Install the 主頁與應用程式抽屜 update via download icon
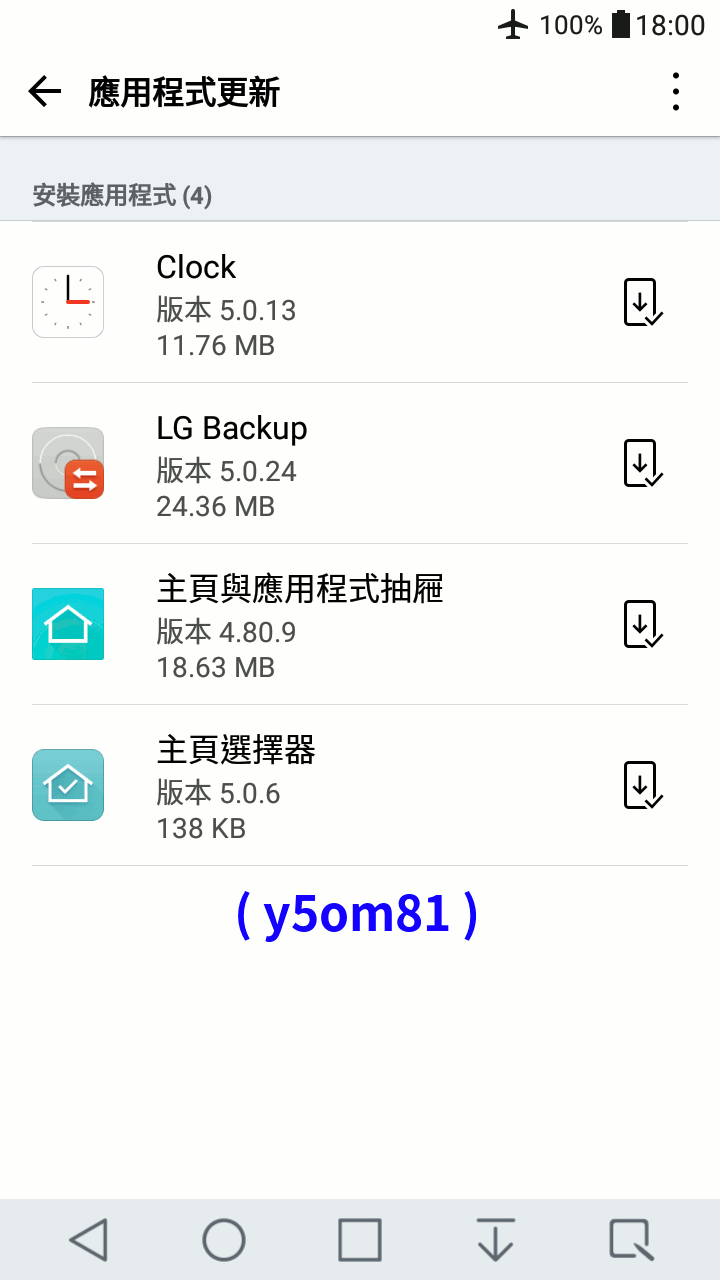This screenshot has width=720, height=1280. (x=642, y=624)
